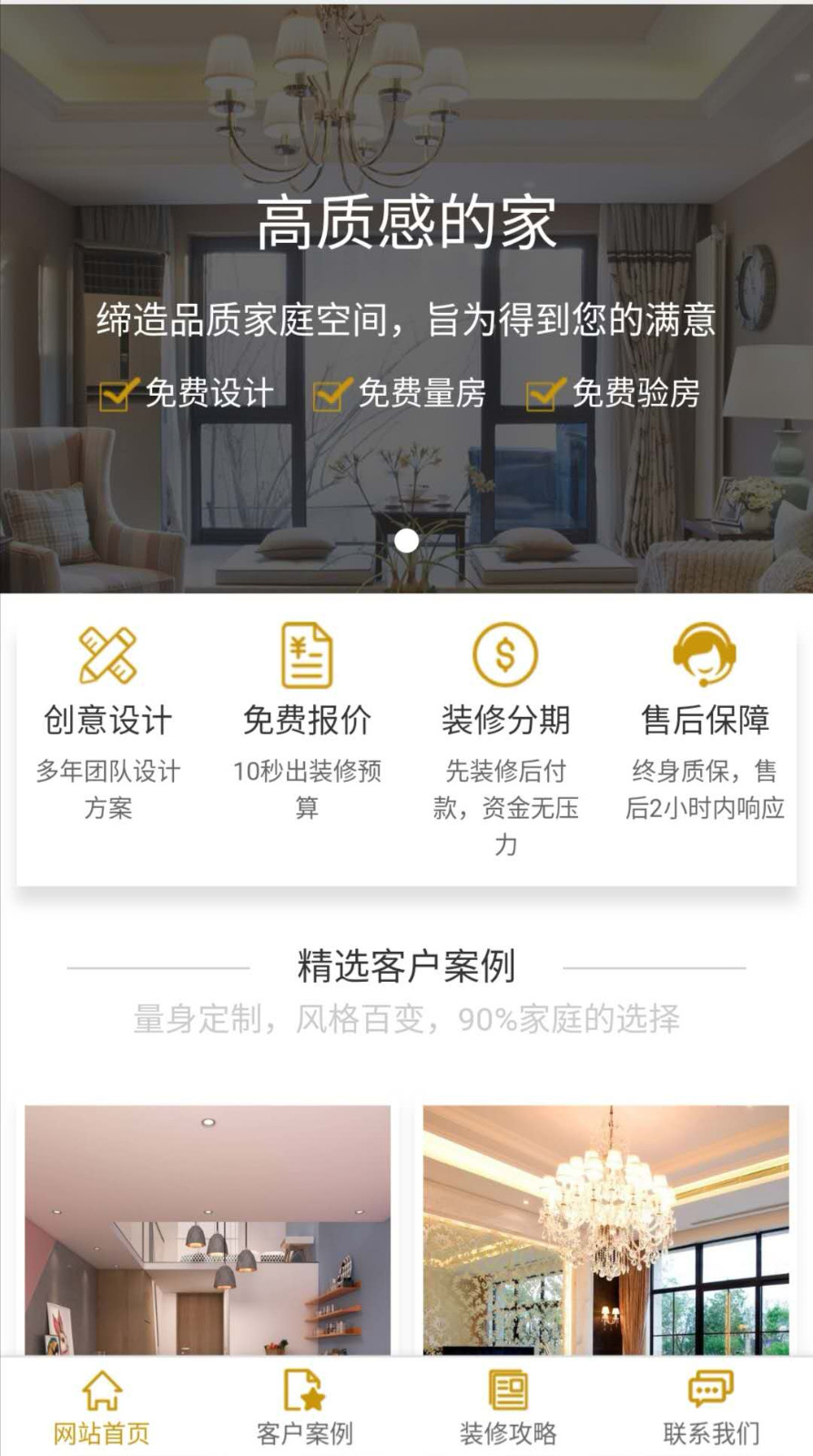
Task: Switch to the 客户案例 tab
Action: click(x=304, y=1408)
